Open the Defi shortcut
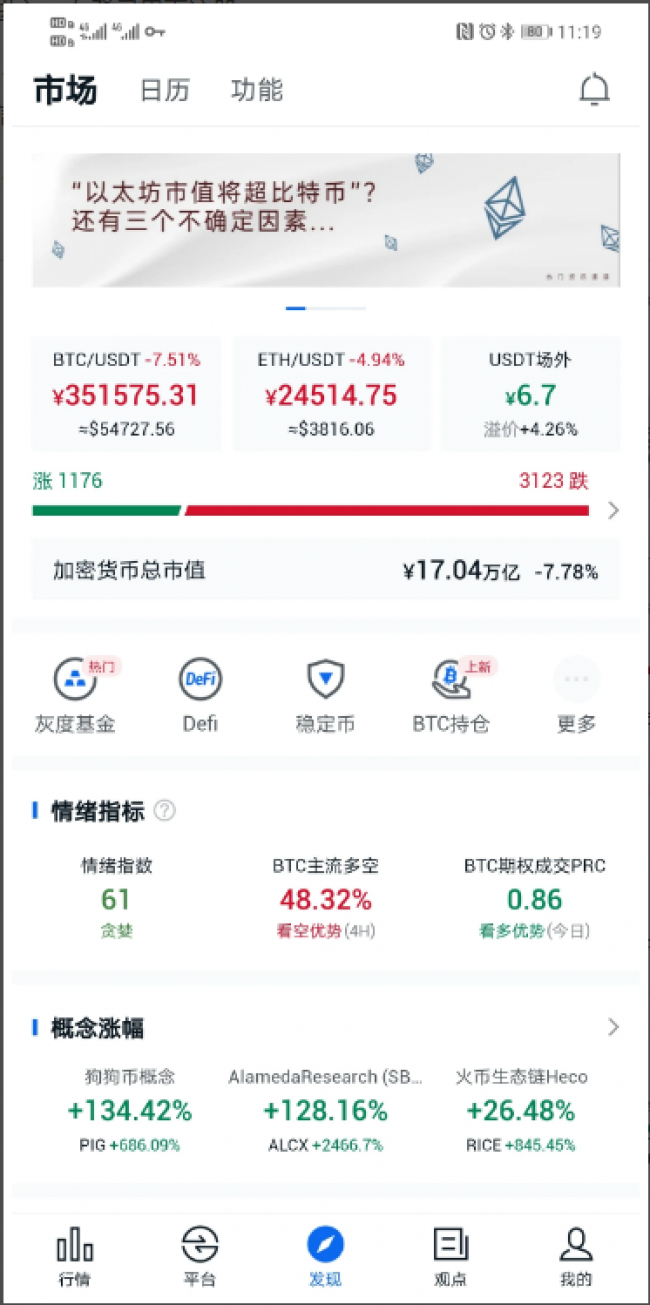 tap(200, 697)
